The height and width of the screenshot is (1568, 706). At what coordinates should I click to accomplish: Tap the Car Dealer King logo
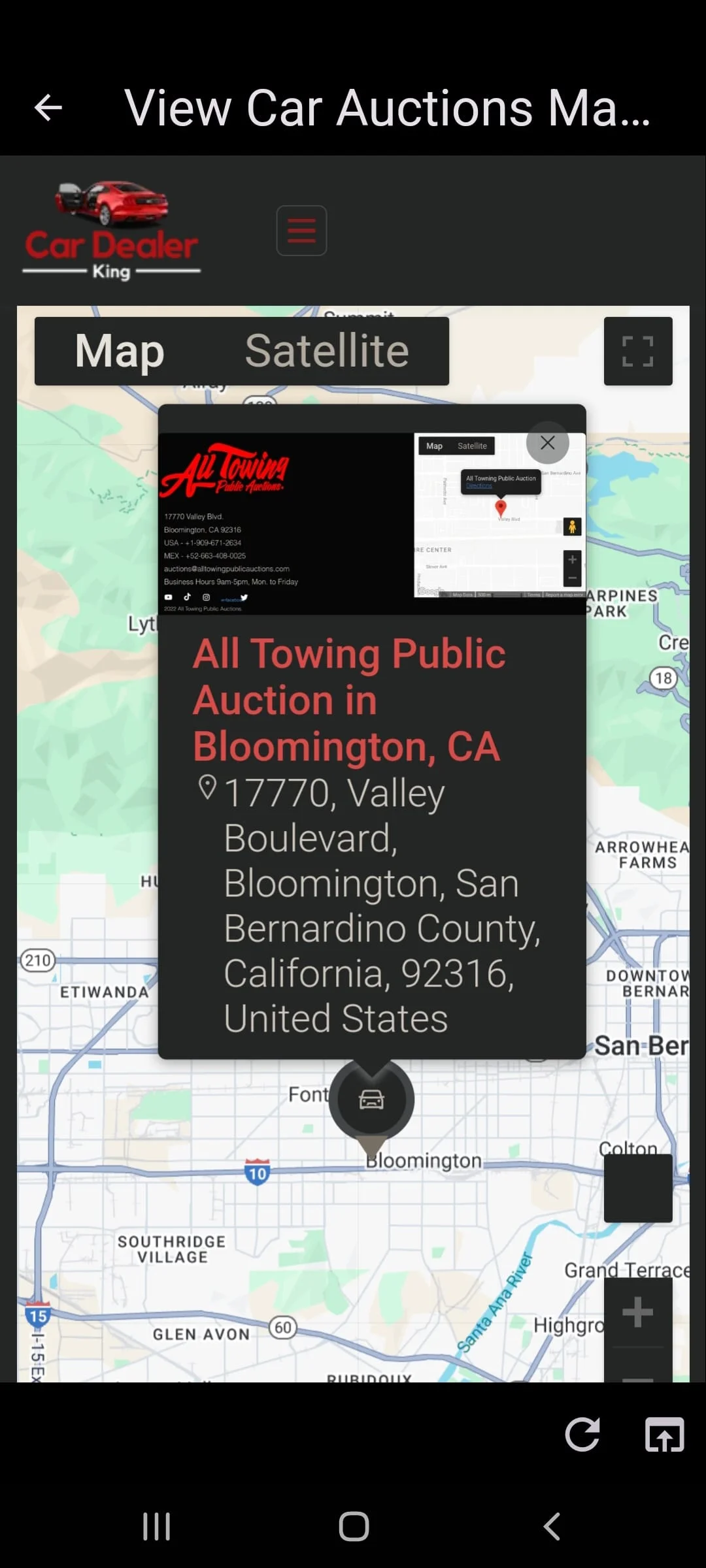coord(111,230)
